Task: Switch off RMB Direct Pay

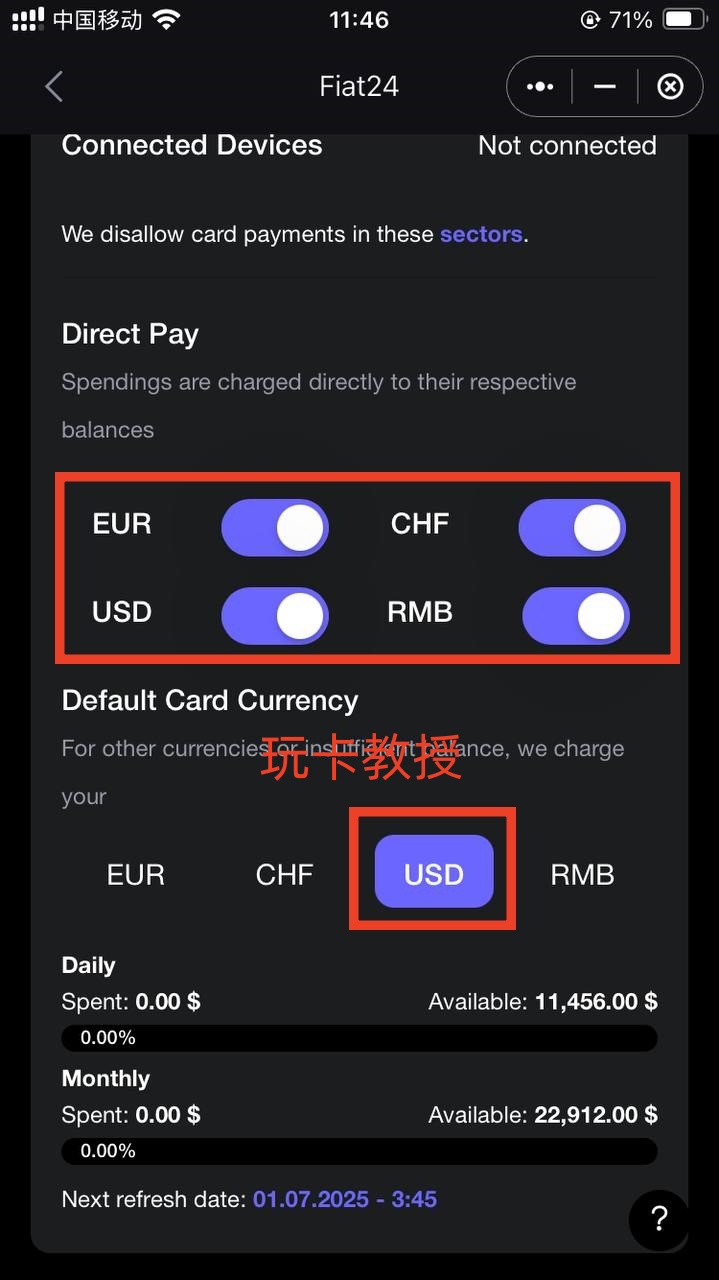Action: click(575, 614)
